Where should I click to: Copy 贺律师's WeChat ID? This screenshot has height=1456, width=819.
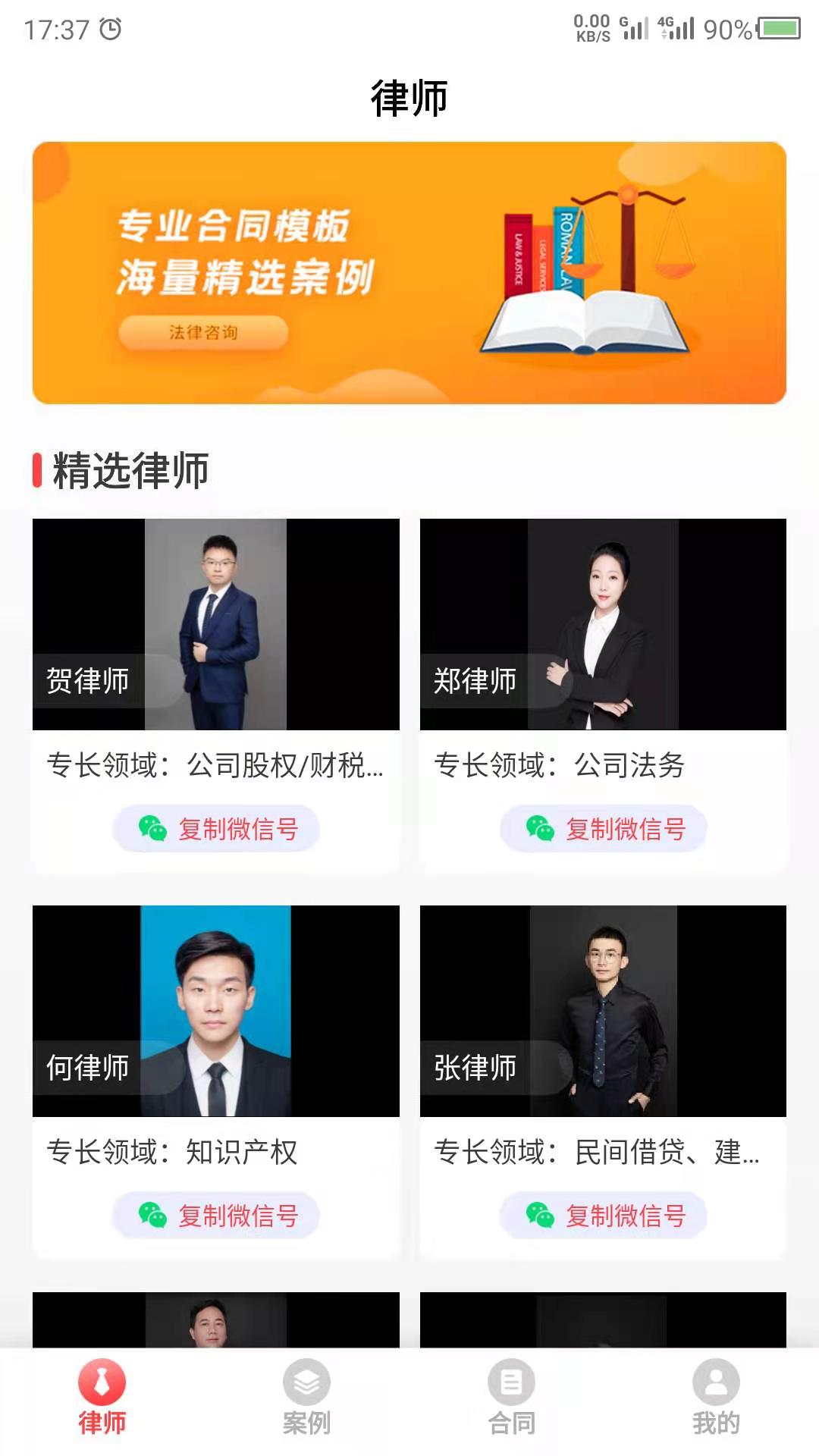click(x=217, y=829)
